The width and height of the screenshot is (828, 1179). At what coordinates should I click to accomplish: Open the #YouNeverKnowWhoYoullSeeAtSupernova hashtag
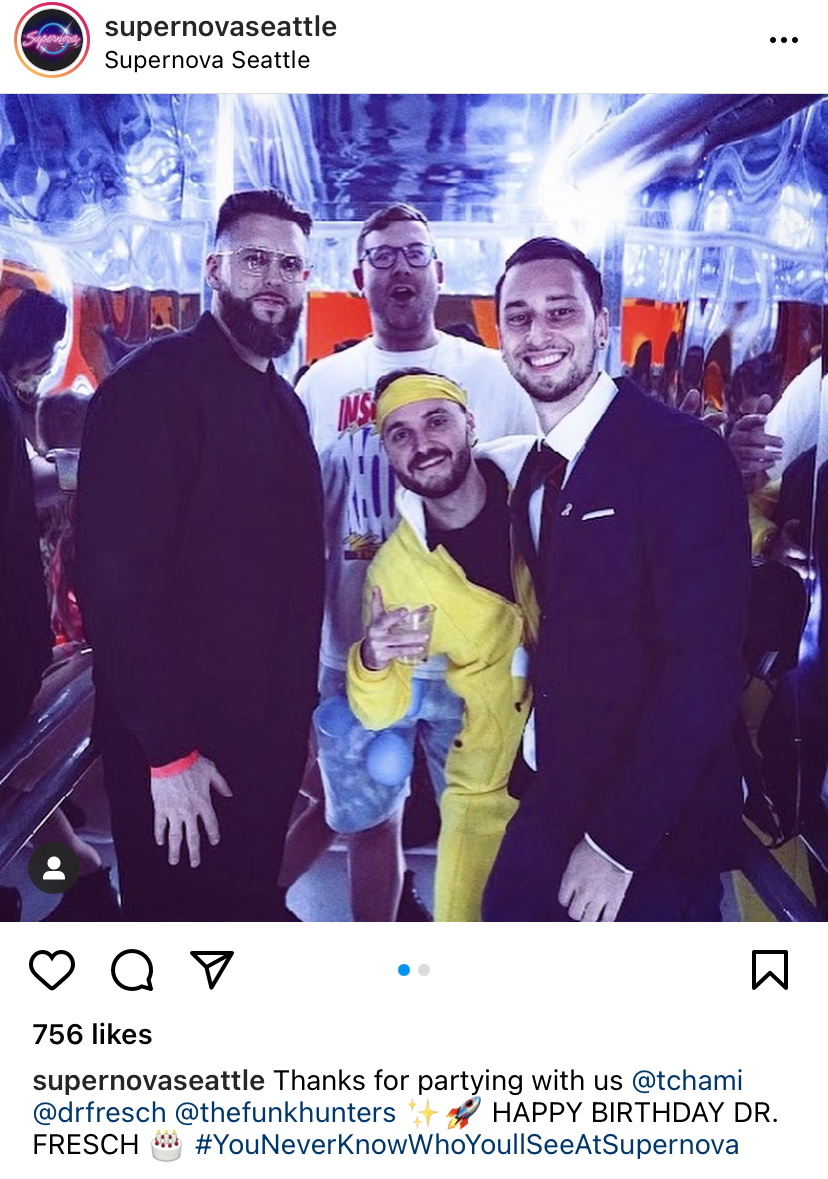click(x=466, y=1145)
